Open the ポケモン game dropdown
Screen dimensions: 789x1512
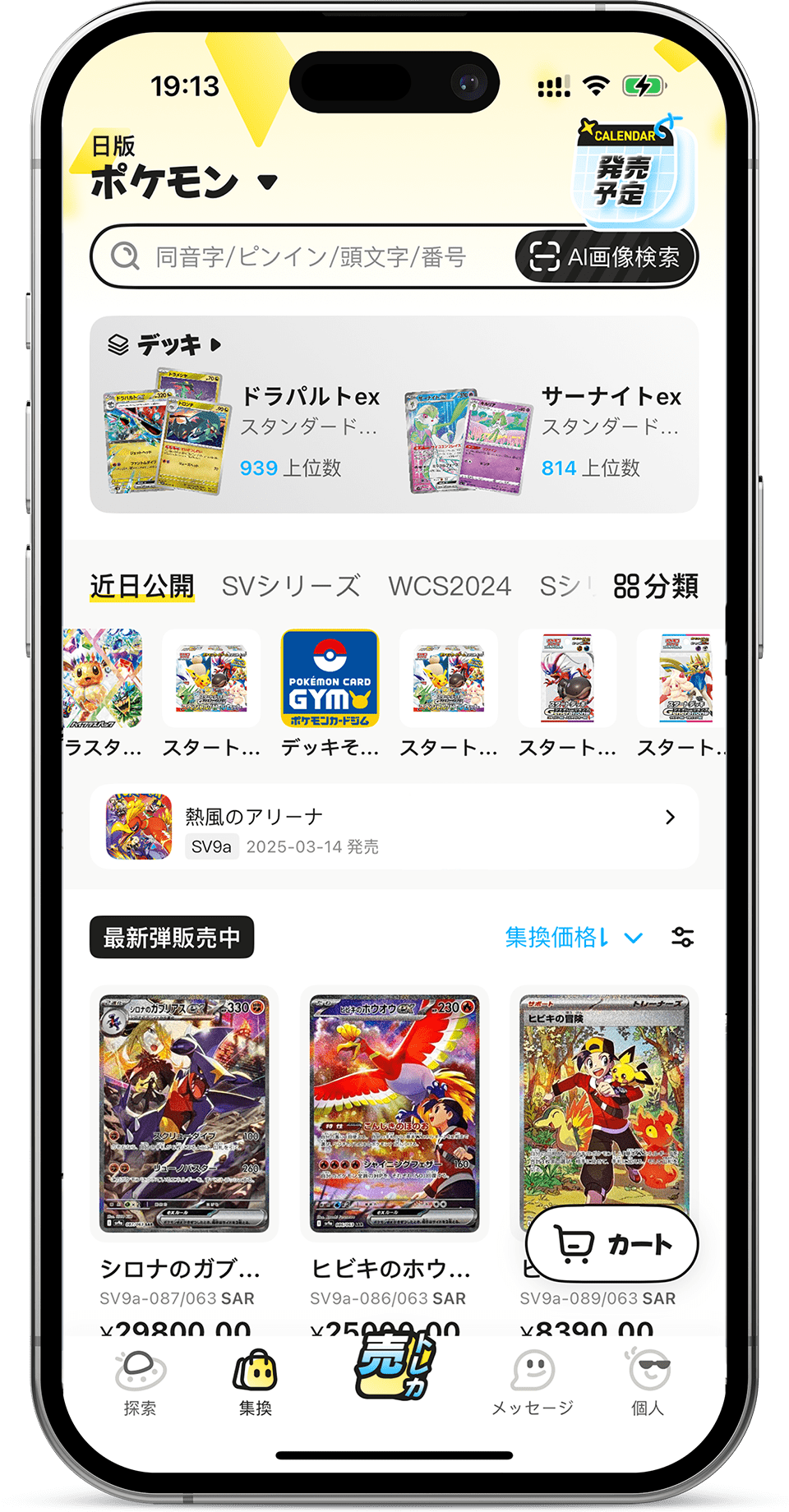(267, 182)
